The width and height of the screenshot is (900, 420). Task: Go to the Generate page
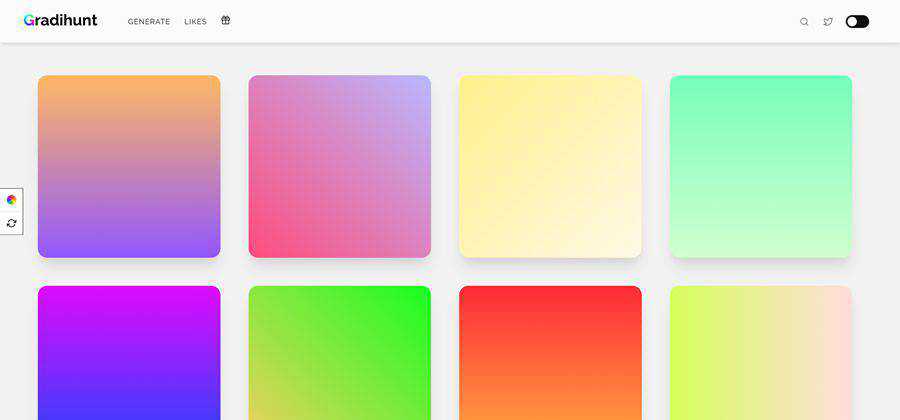(148, 21)
